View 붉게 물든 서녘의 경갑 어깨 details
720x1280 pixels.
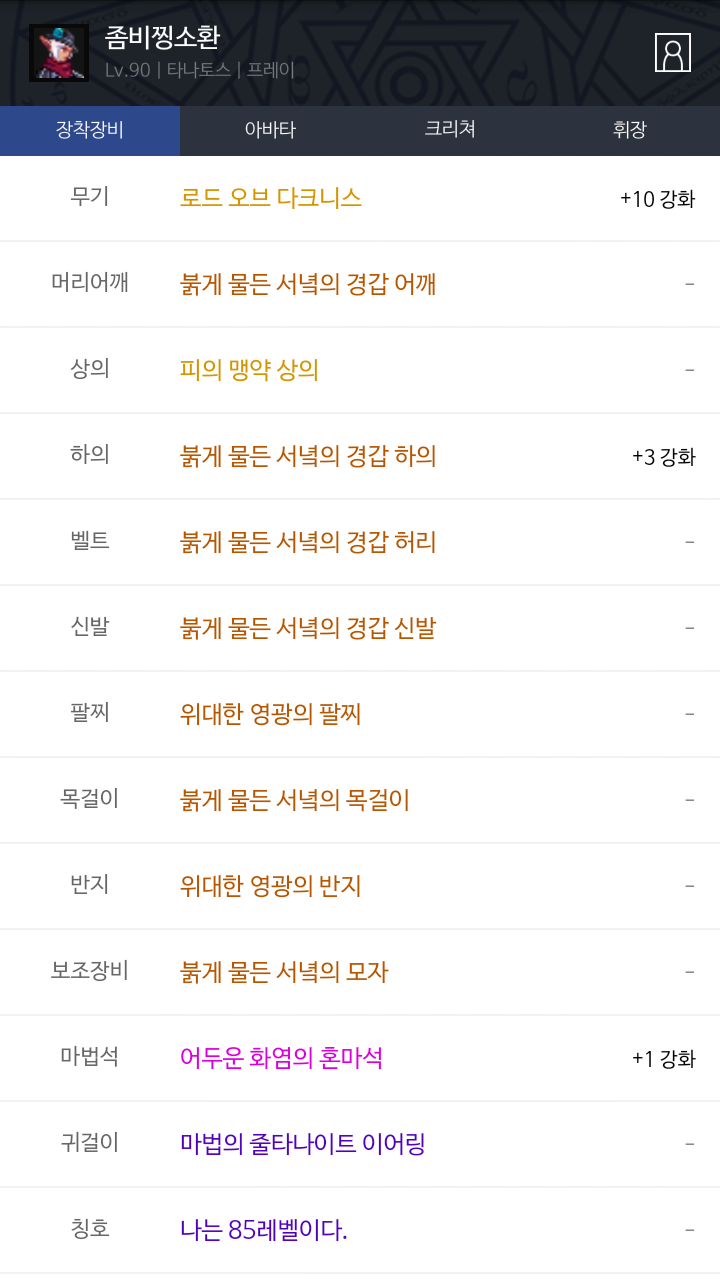click(x=308, y=284)
